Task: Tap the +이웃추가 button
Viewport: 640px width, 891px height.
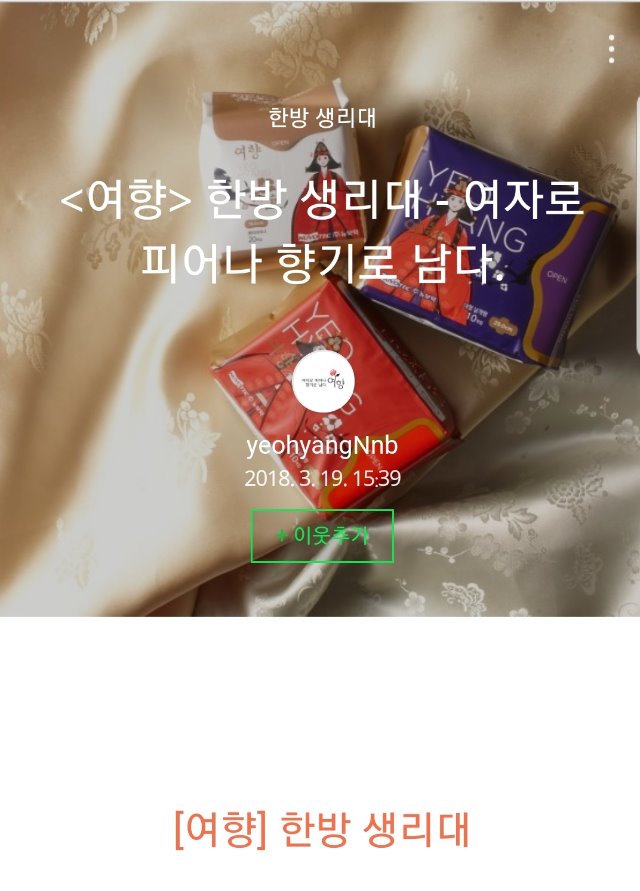Action: [x=322, y=536]
